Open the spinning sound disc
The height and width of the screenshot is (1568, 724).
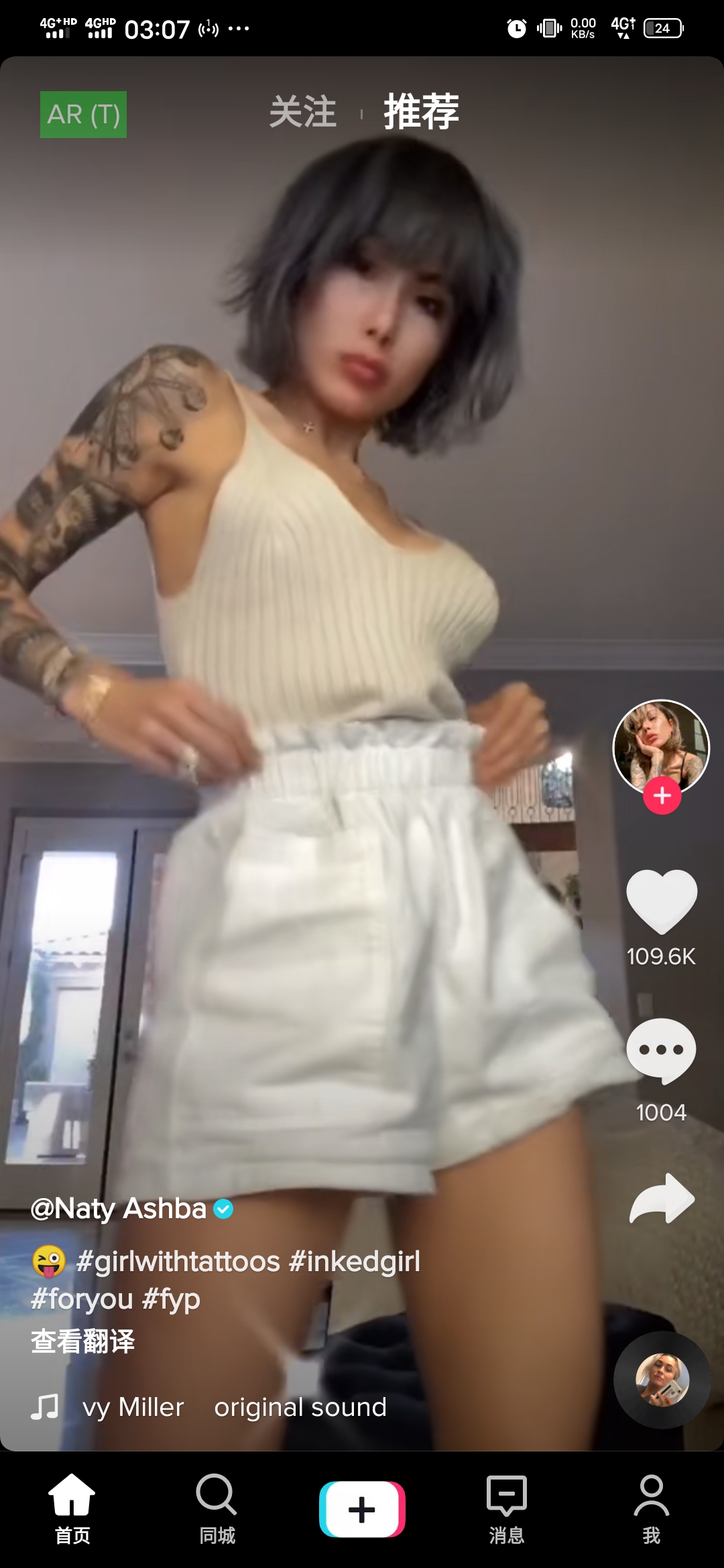tap(662, 1380)
